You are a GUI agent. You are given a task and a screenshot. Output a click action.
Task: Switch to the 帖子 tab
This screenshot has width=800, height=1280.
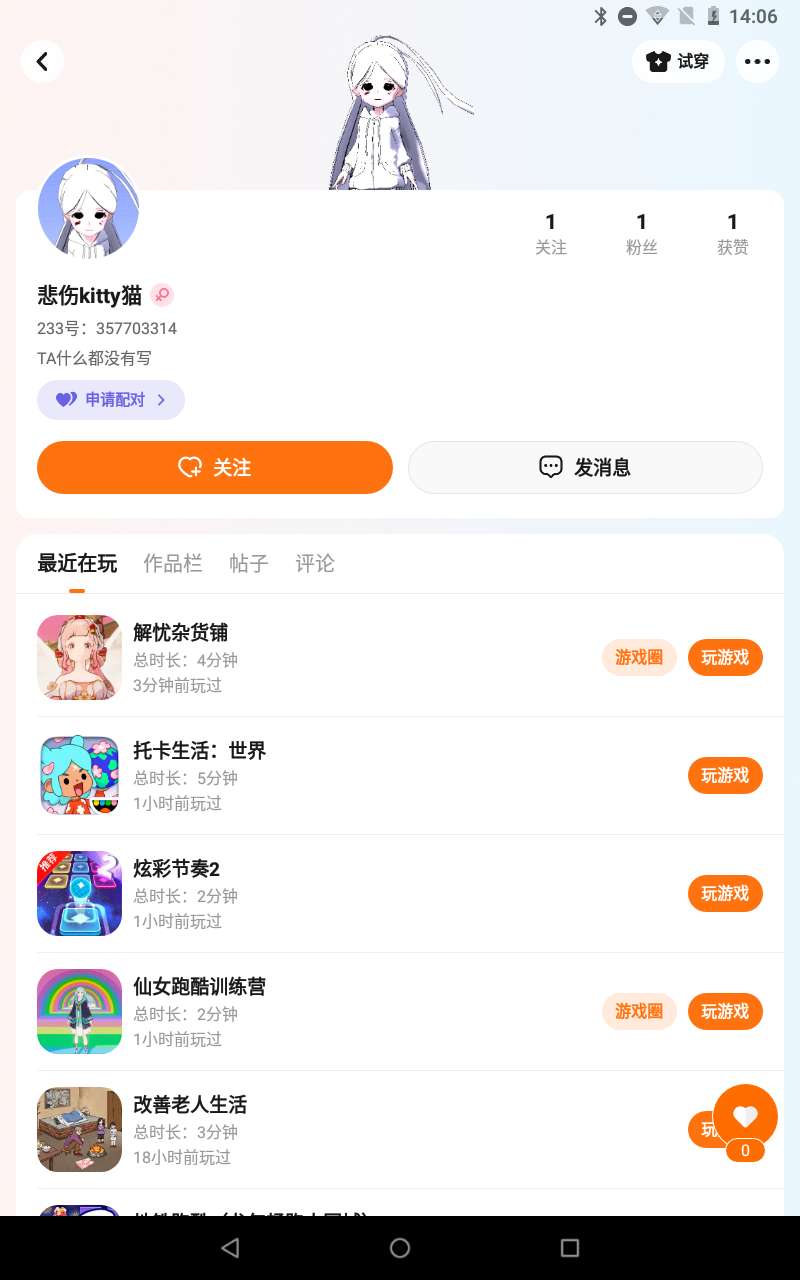coord(249,564)
